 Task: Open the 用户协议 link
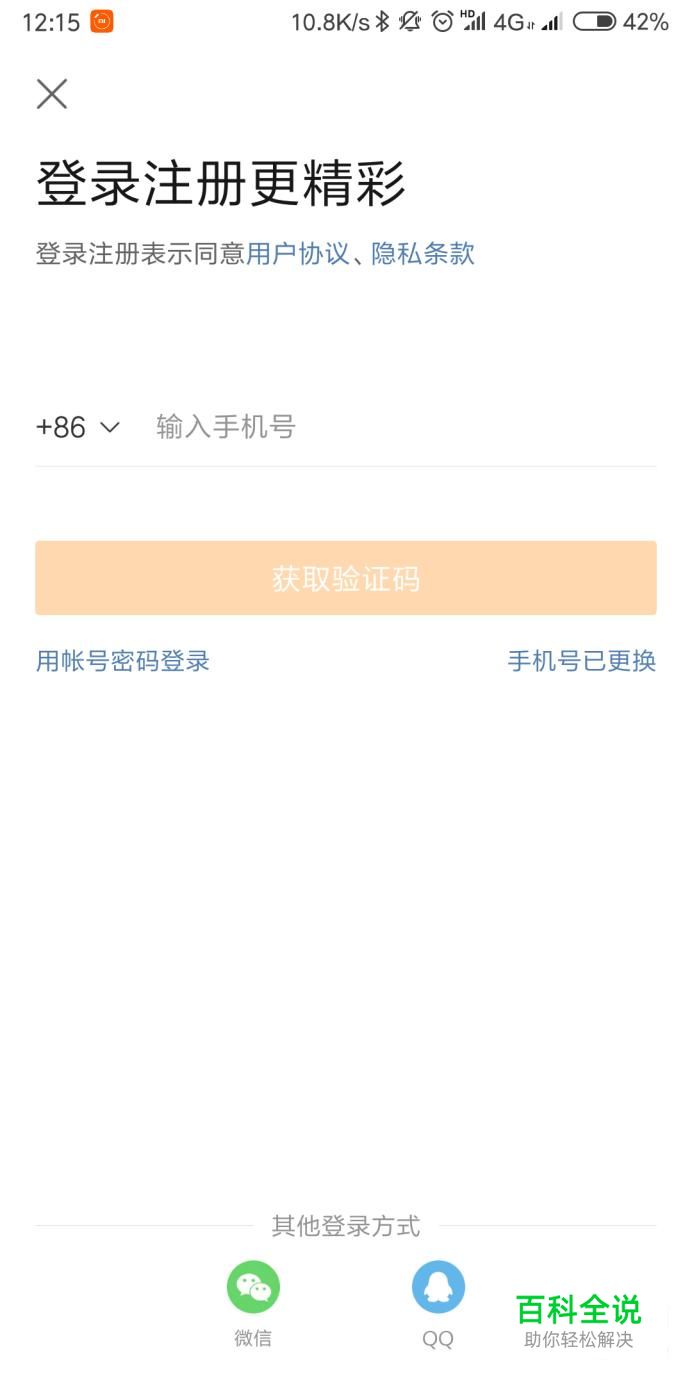coord(297,254)
